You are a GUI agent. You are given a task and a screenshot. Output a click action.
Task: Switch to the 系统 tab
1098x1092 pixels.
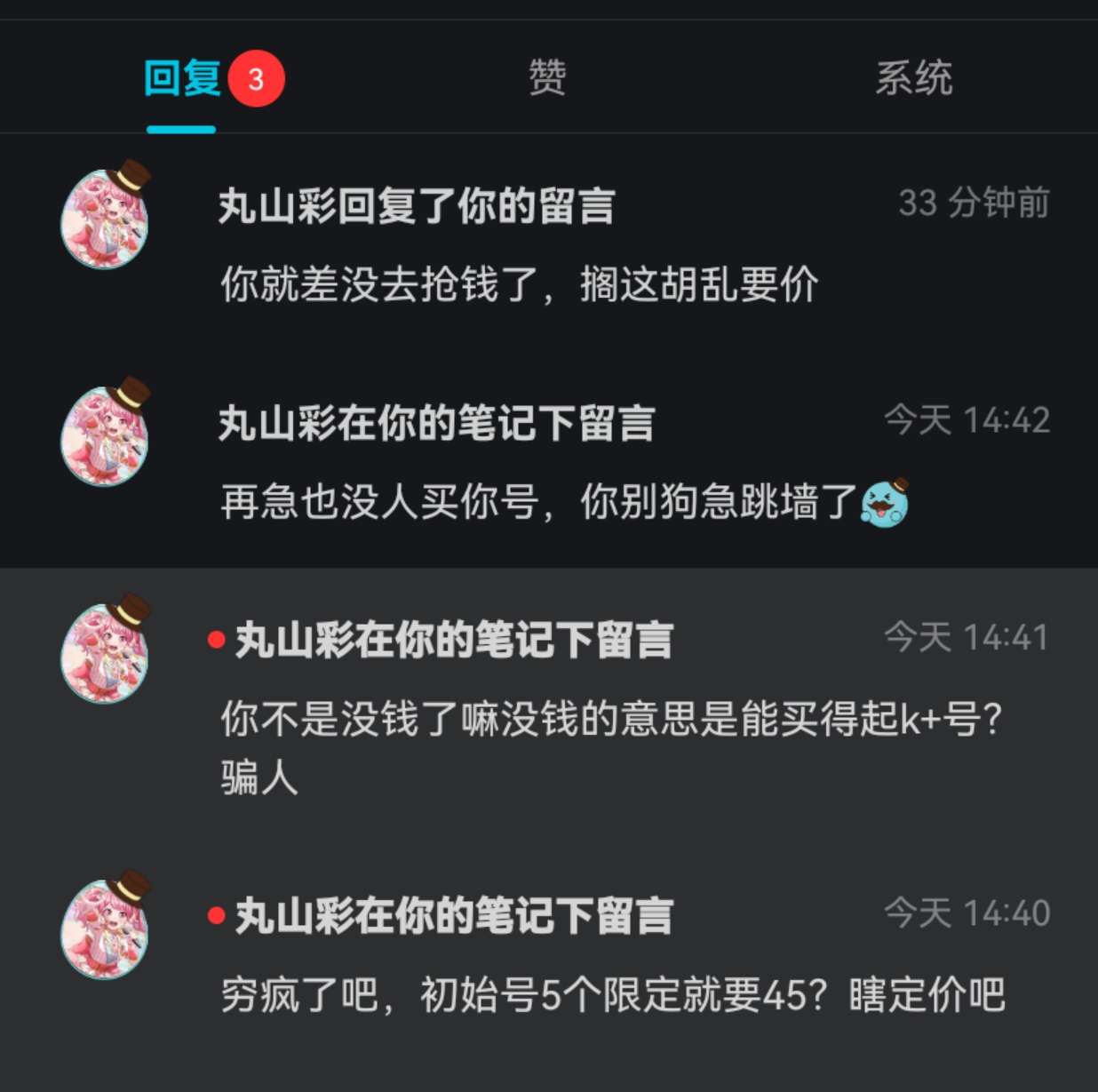click(913, 78)
